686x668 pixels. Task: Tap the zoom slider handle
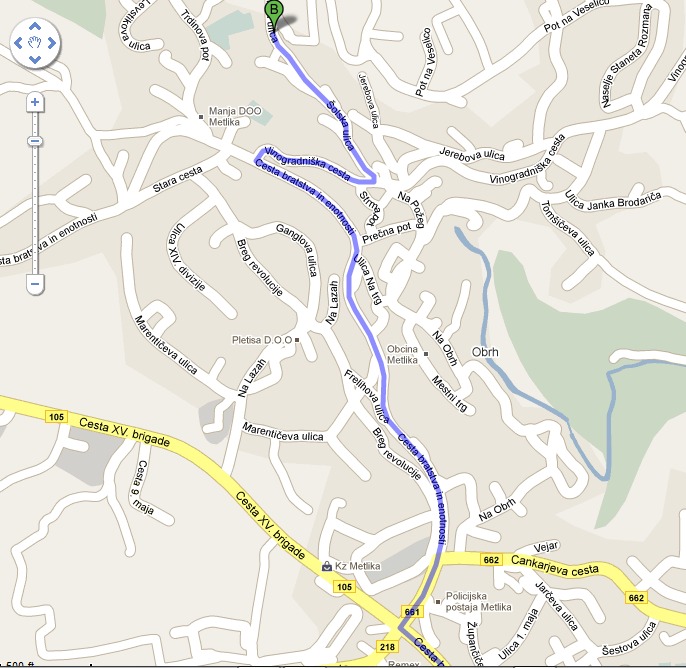35,141
